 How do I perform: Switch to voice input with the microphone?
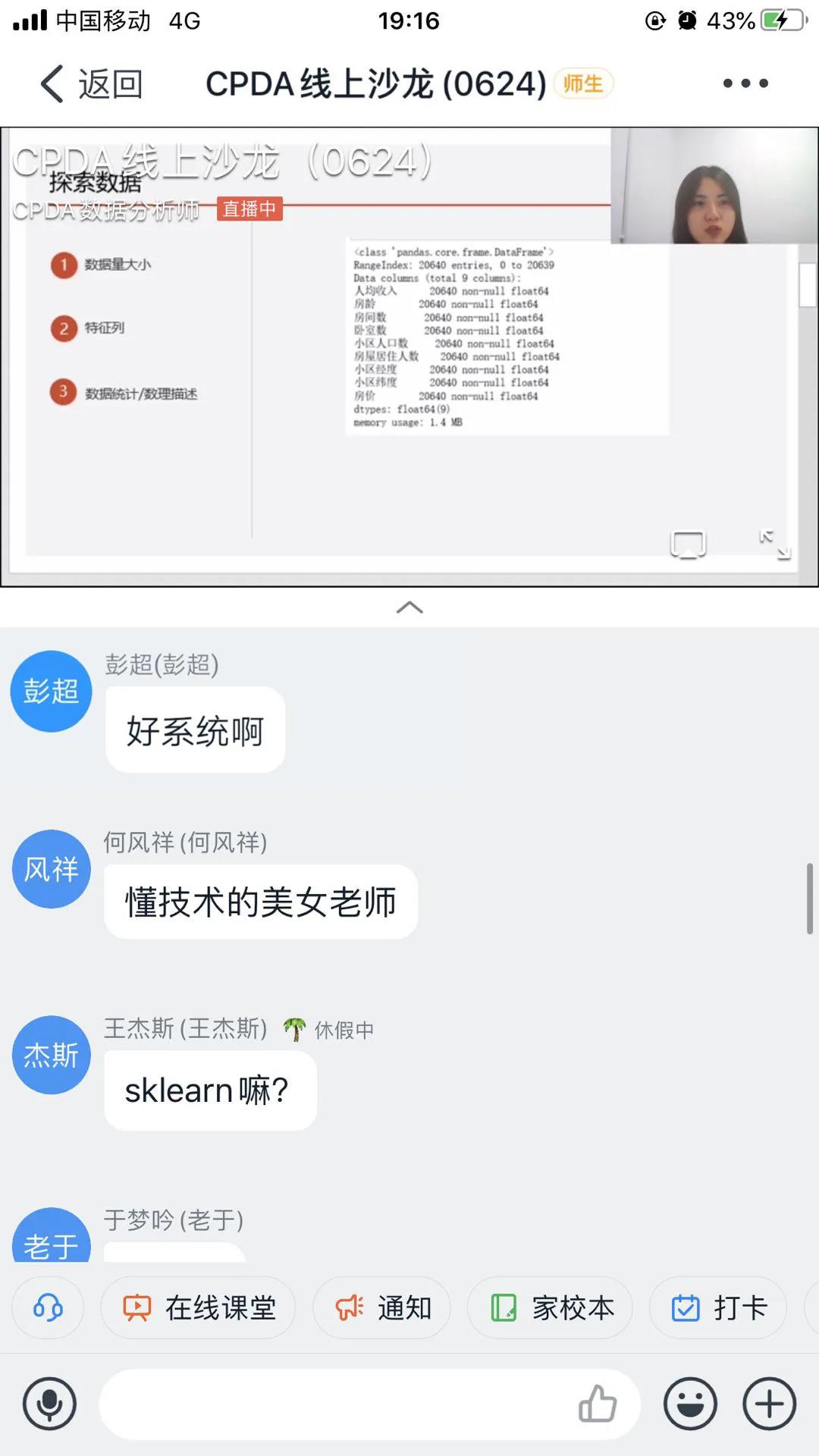(x=50, y=1404)
